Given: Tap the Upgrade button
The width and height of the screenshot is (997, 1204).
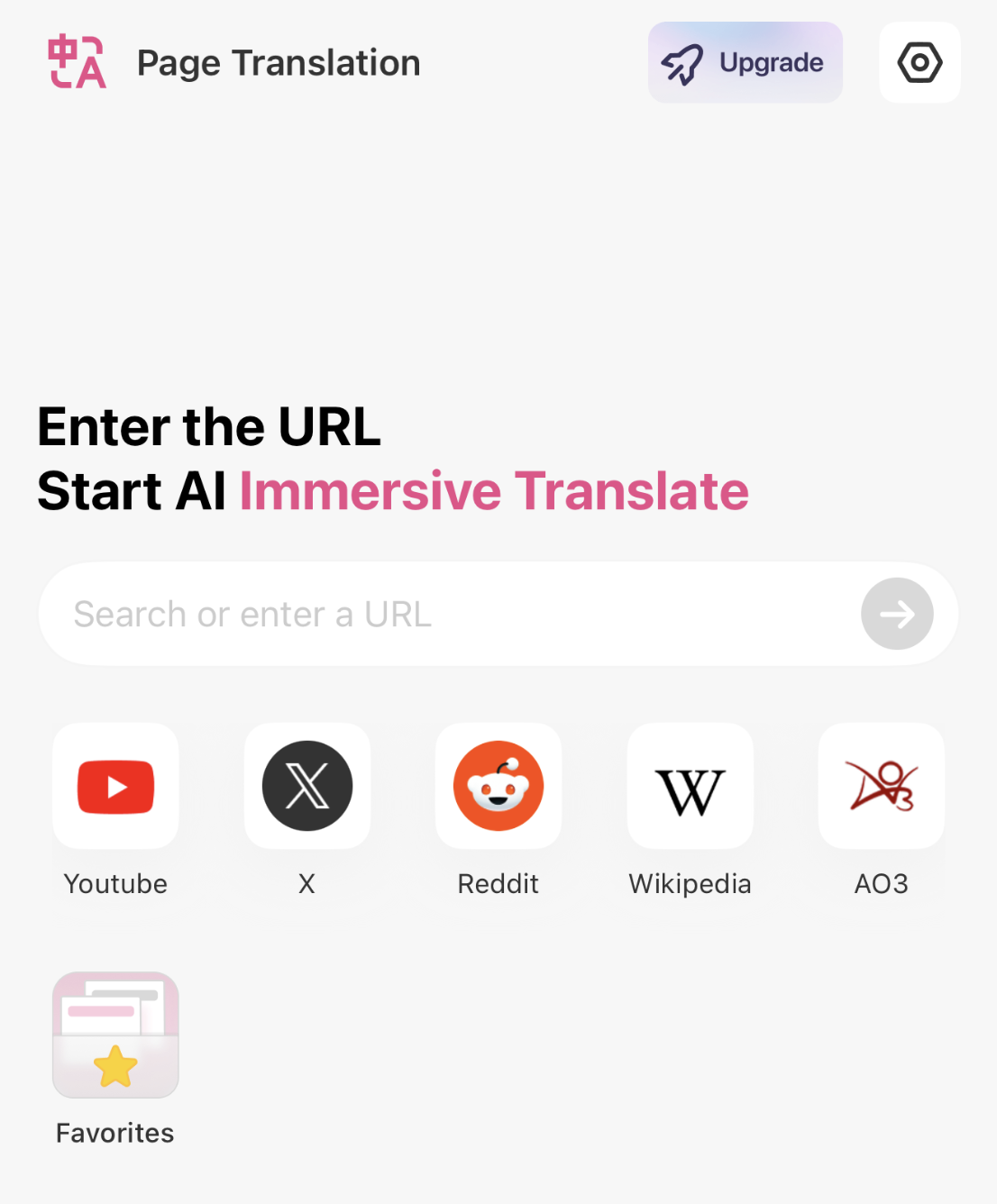Looking at the screenshot, I should 745,63.
